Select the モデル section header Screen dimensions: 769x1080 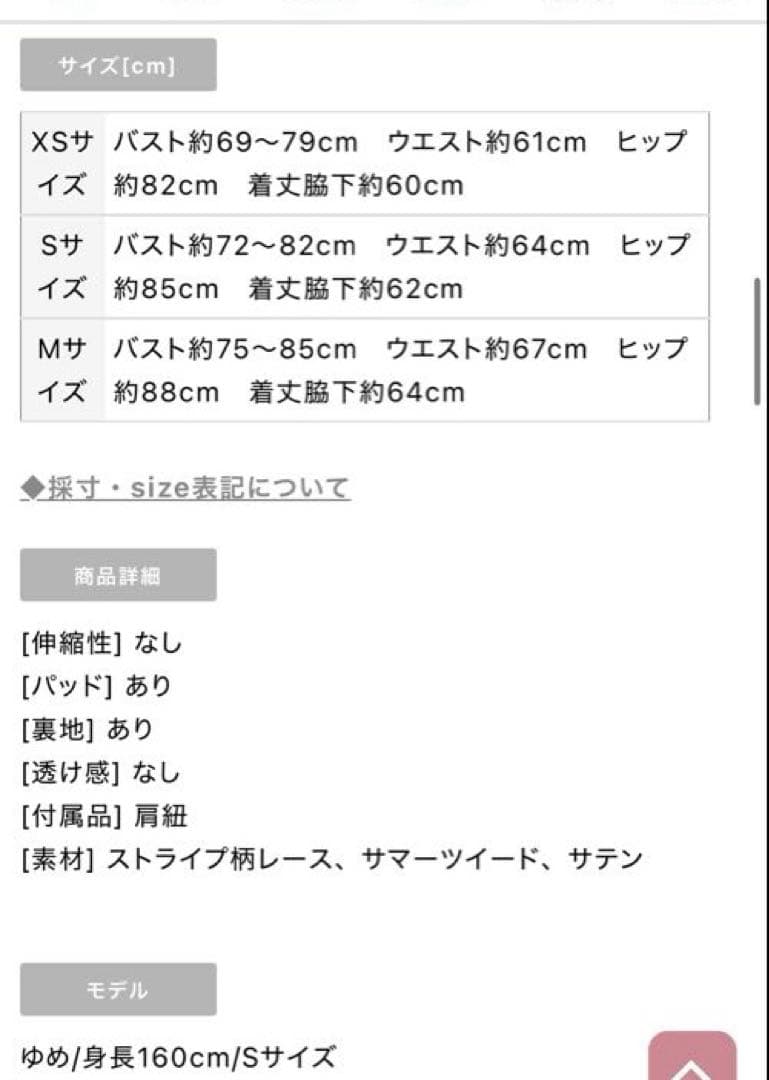119,989
